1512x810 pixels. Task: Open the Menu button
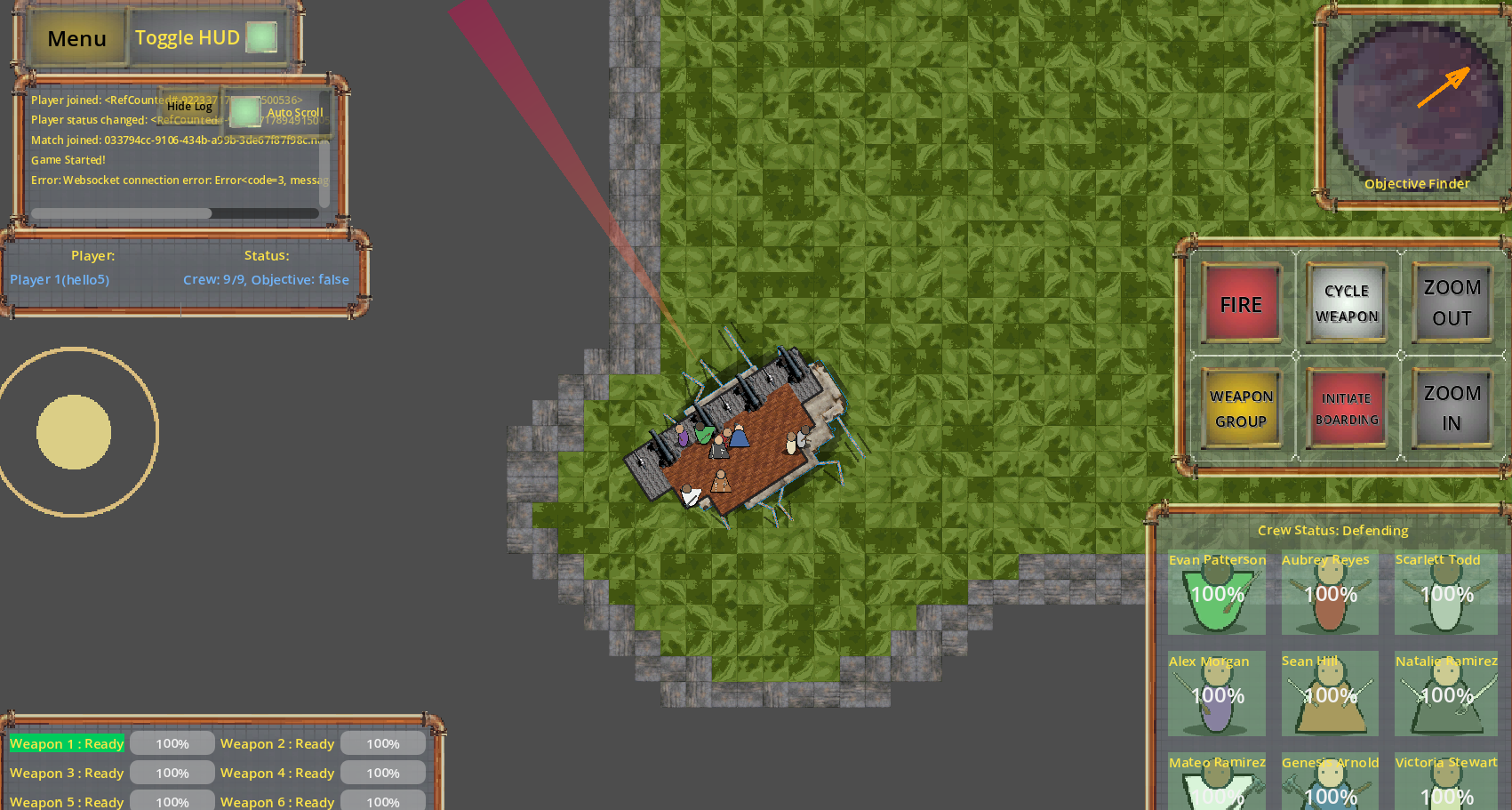click(76, 39)
